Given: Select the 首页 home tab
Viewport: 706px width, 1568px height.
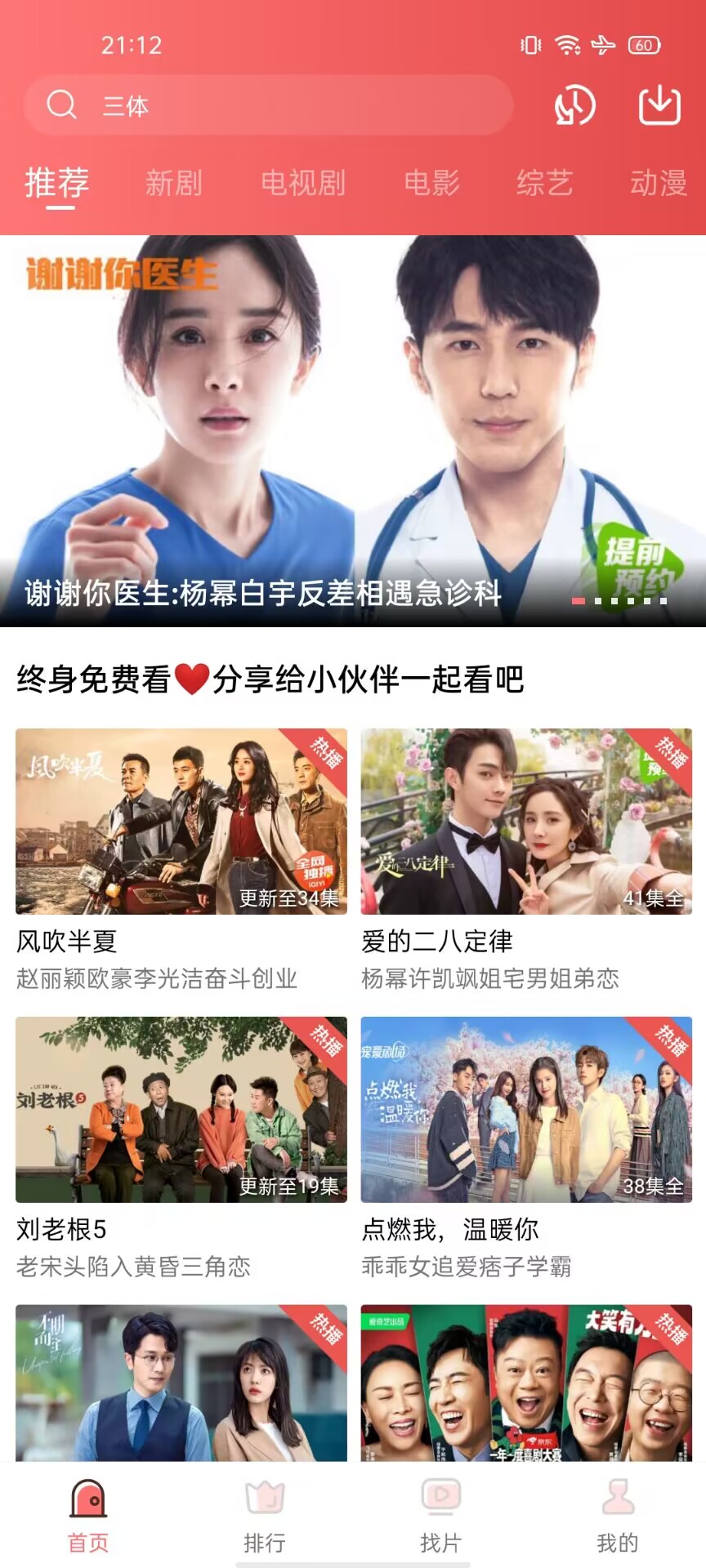Looking at the screenshot, I should tap(88, 1516).
